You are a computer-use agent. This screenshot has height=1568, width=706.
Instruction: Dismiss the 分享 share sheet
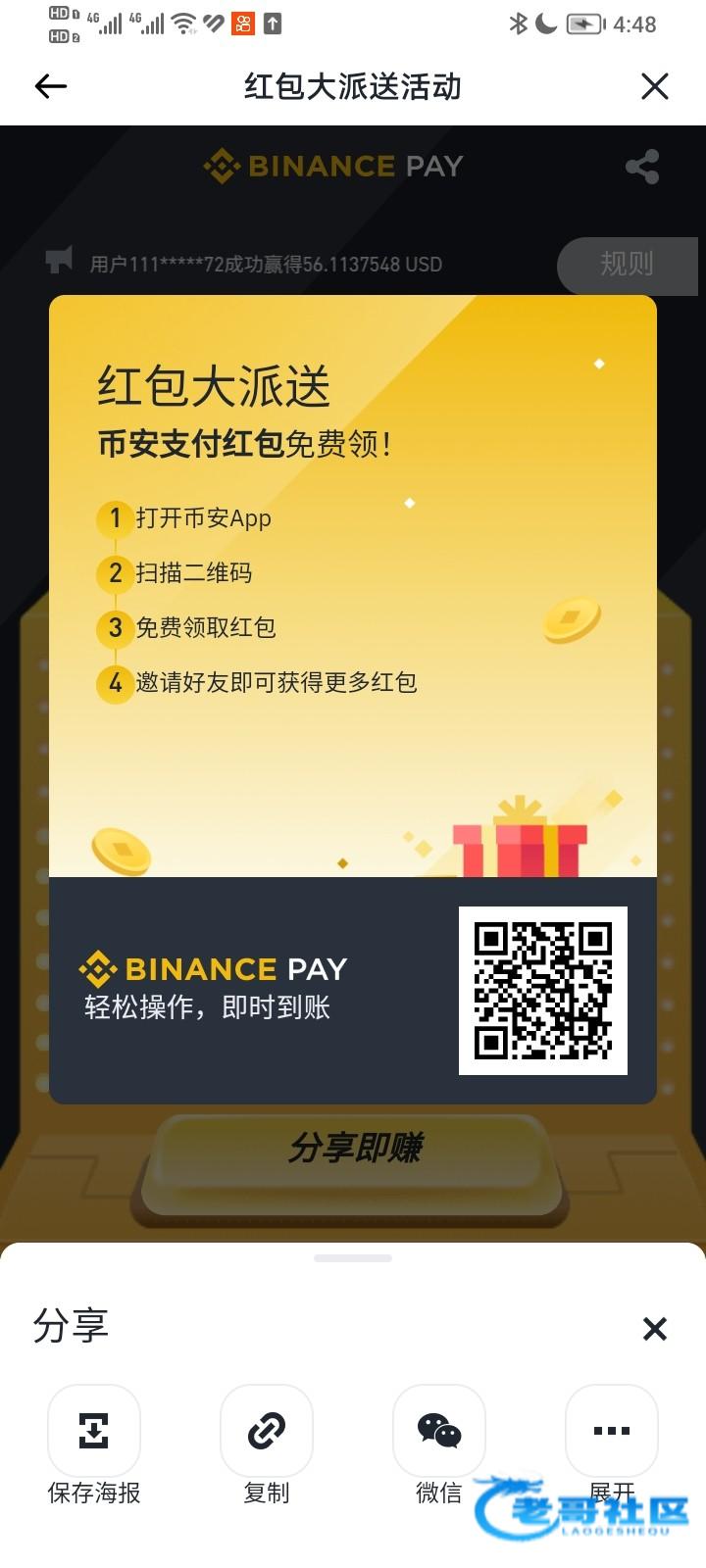[654, 1329]
